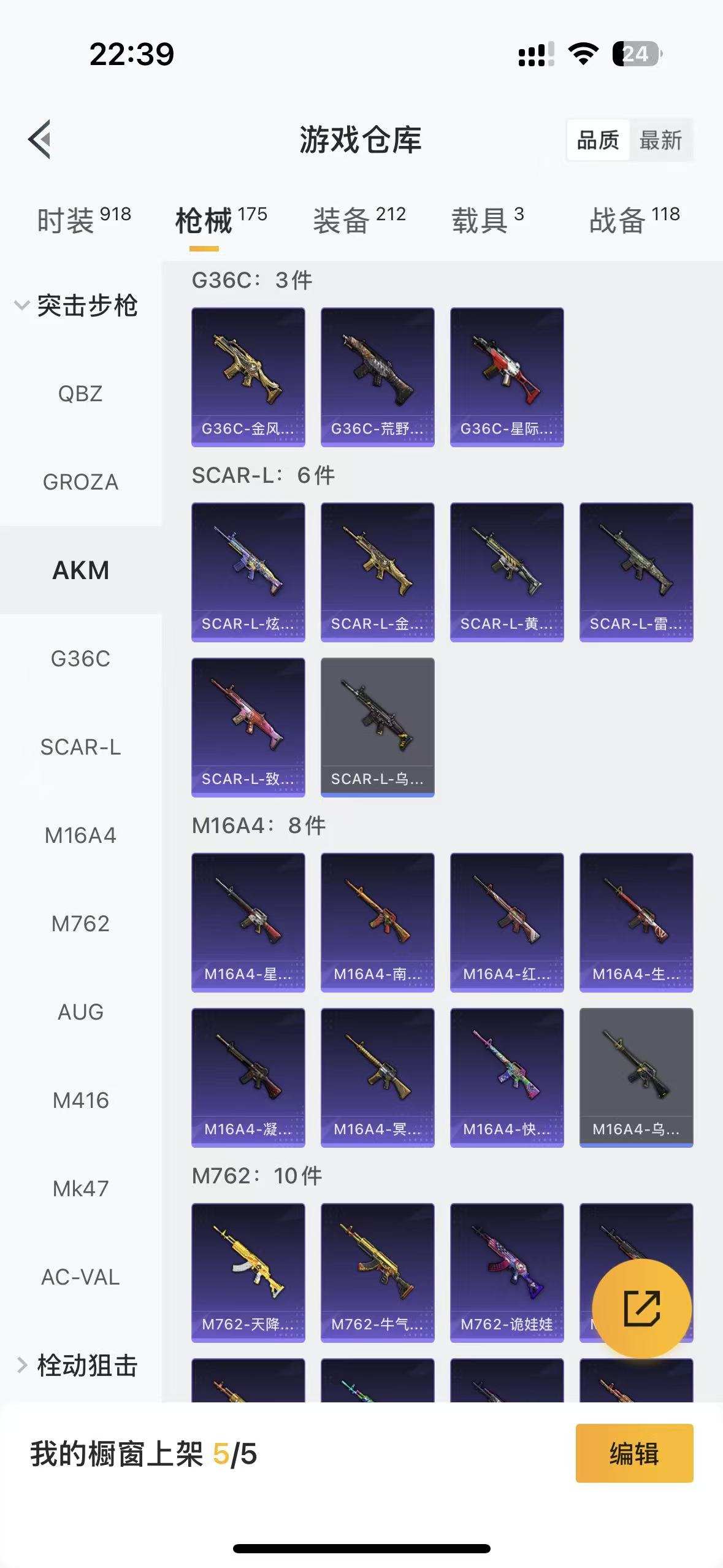The width and height of the screenshot is (723, 1568).
Task: Sort items by 品质
Action: point(598,140)
